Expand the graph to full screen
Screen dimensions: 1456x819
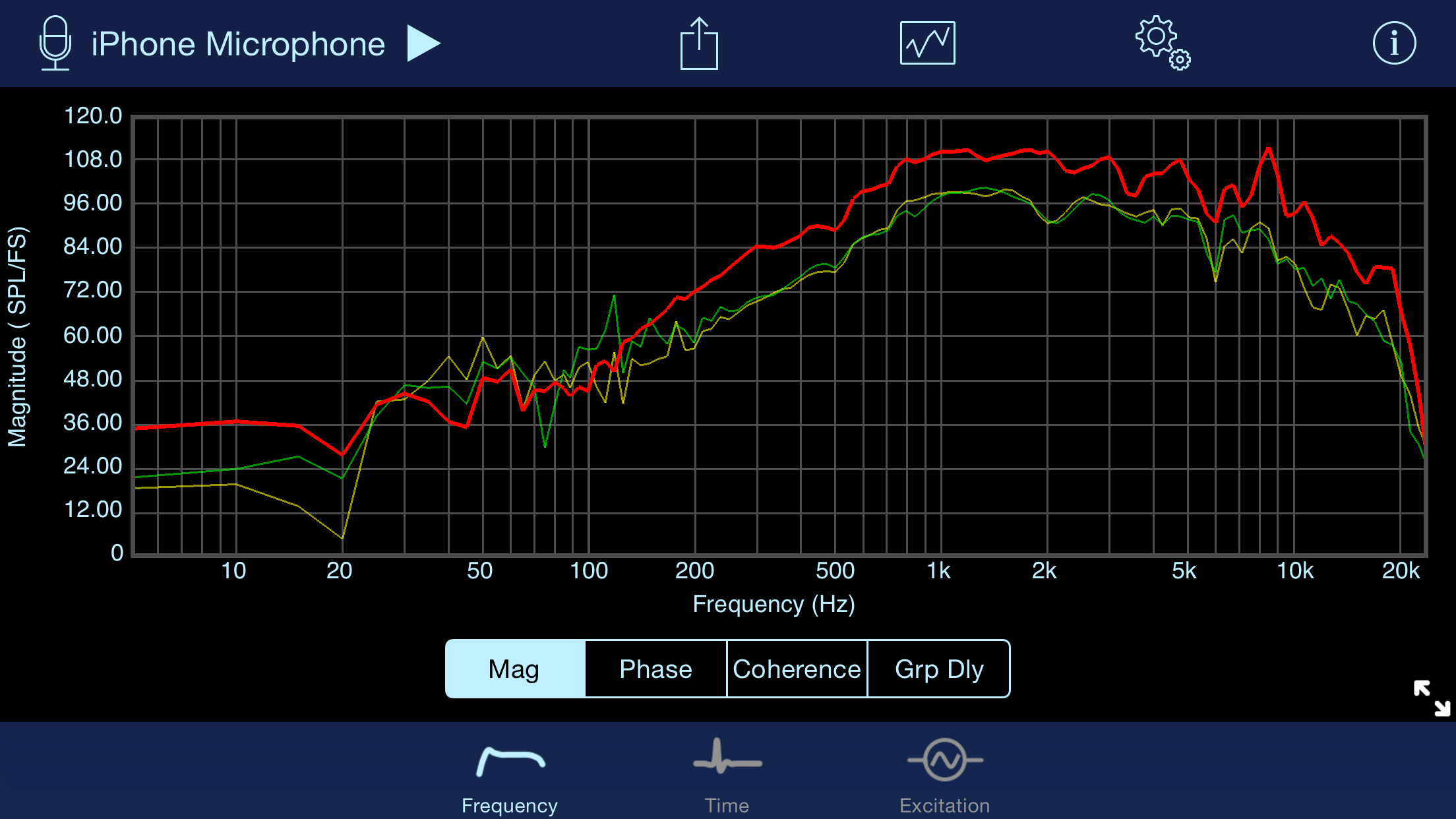click(1431, 698)
